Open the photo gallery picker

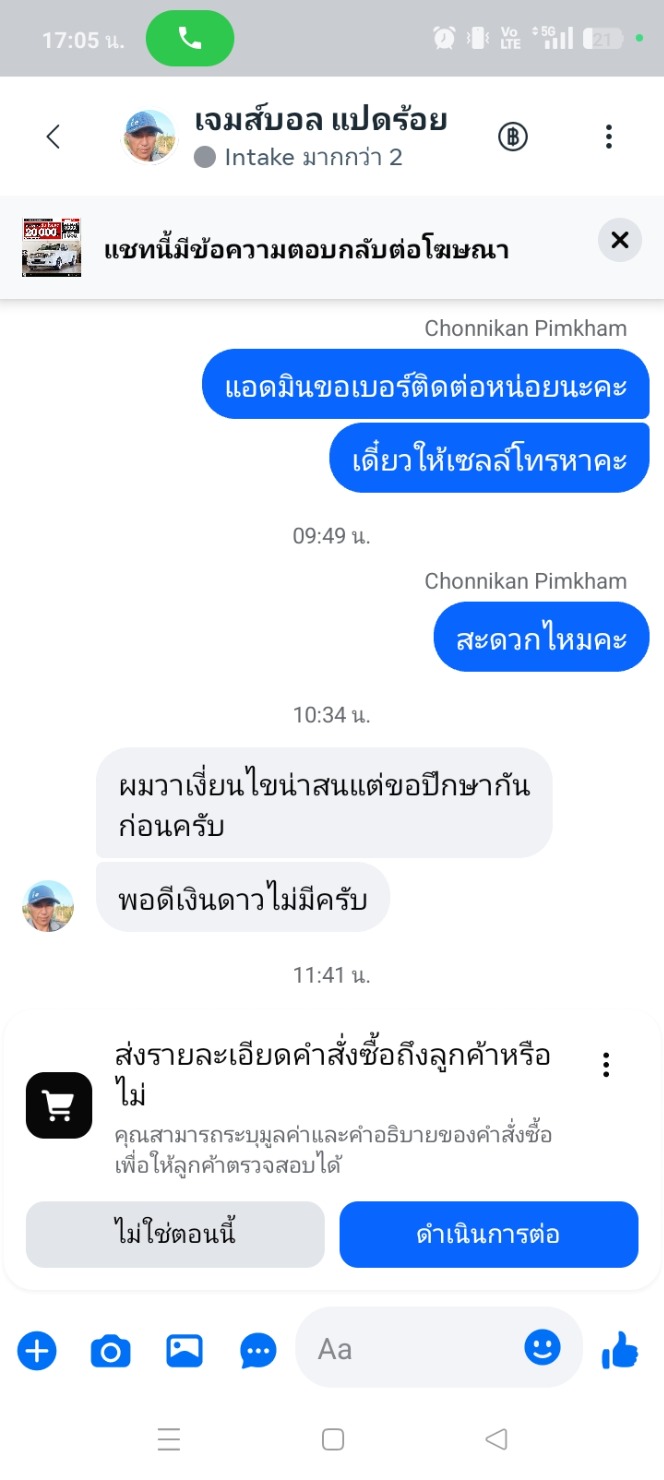[184, 1351]
